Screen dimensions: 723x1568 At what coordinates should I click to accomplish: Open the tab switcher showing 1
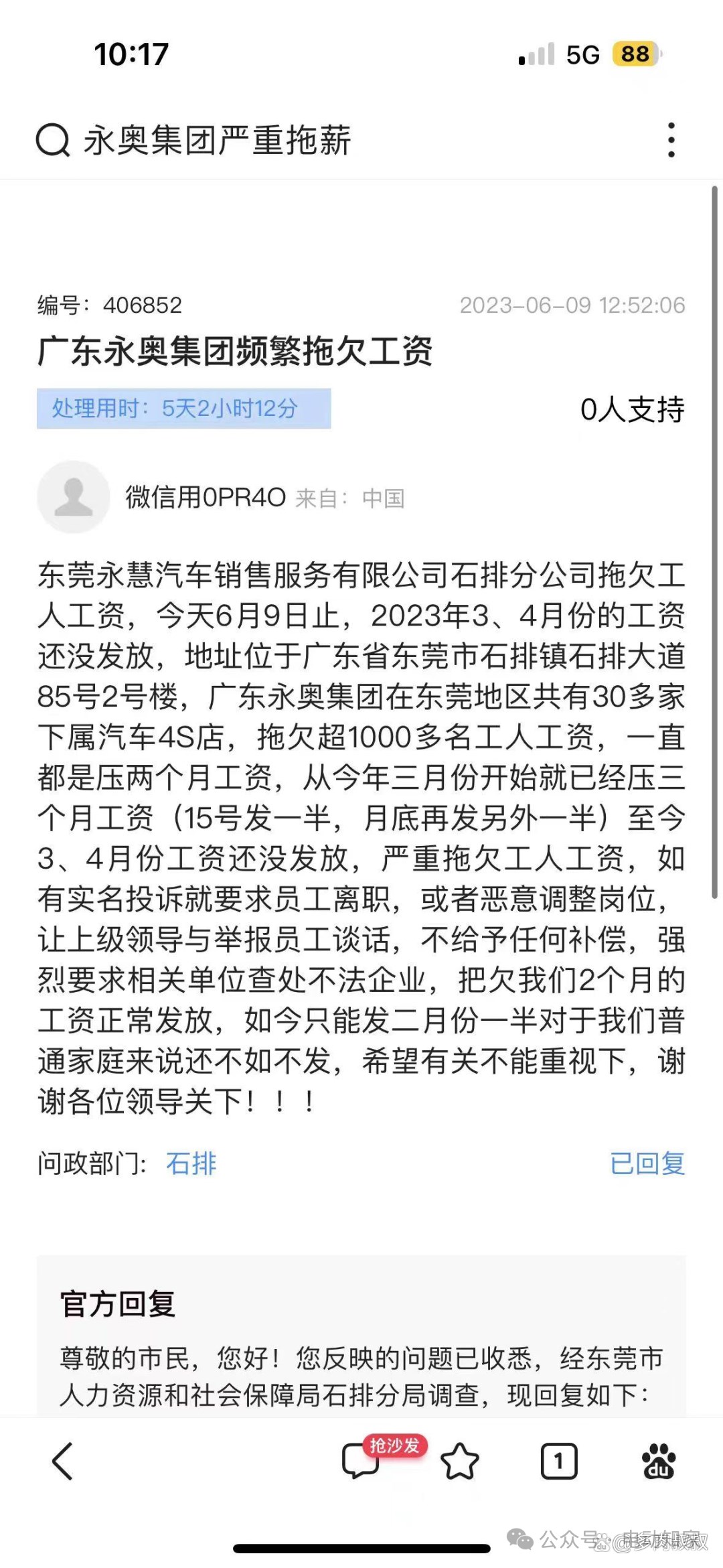pyautogui.click(x=558, y=1461)
